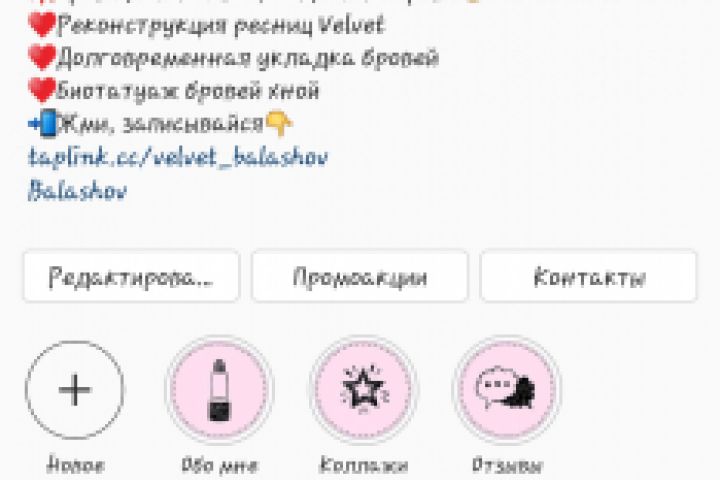Open the Контакты button
720x480 pixels.
point(588,277)
